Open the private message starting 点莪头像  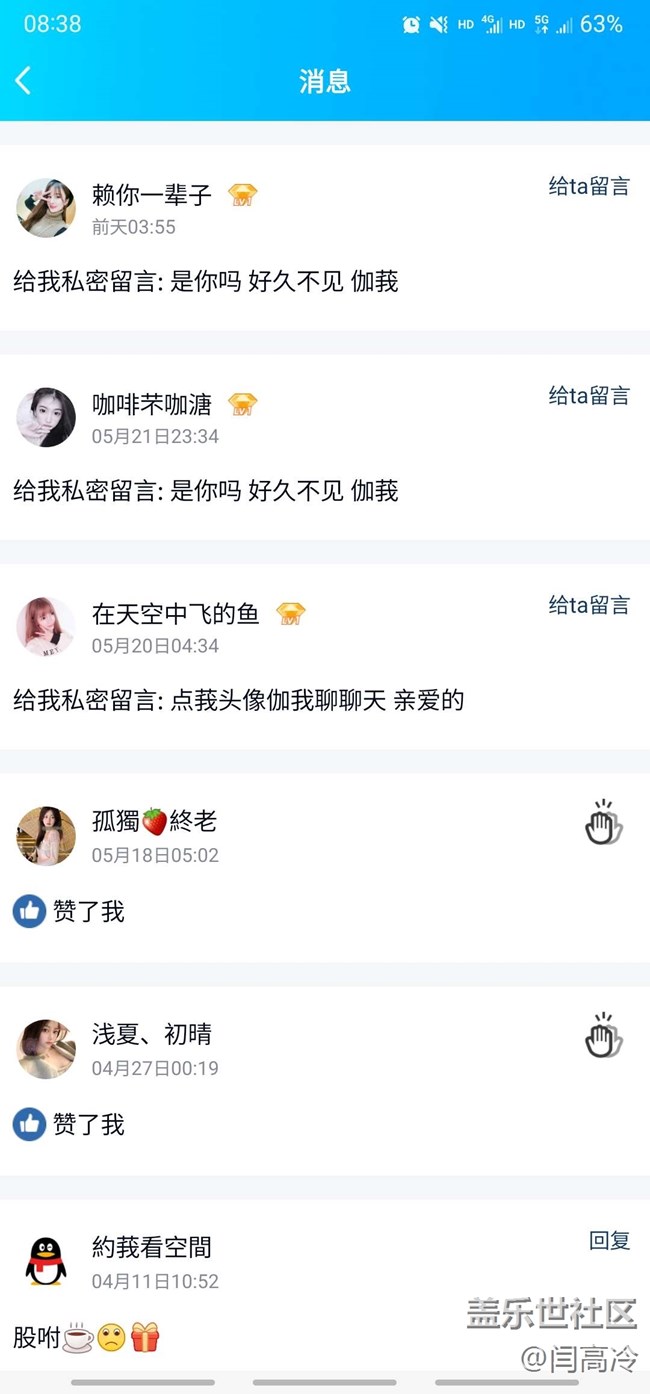(240, 701)
